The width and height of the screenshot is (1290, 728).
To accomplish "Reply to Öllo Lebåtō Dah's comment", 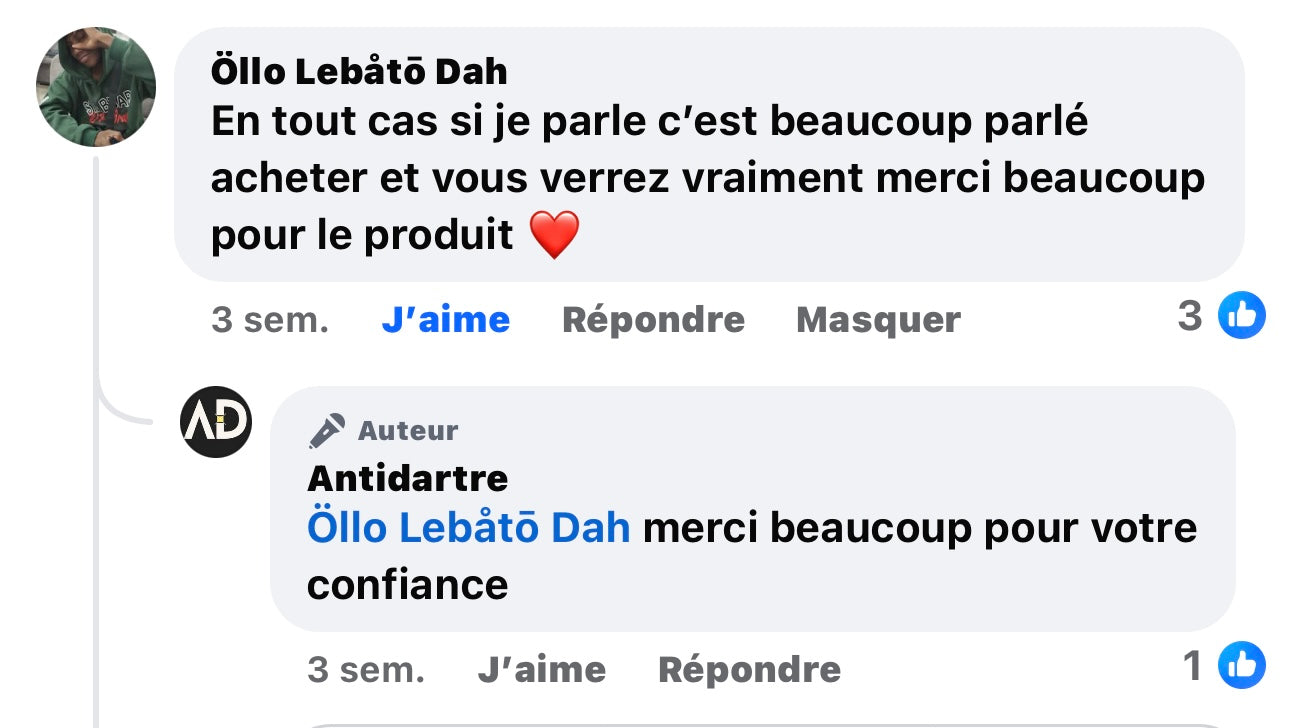I will coord(653,320).
